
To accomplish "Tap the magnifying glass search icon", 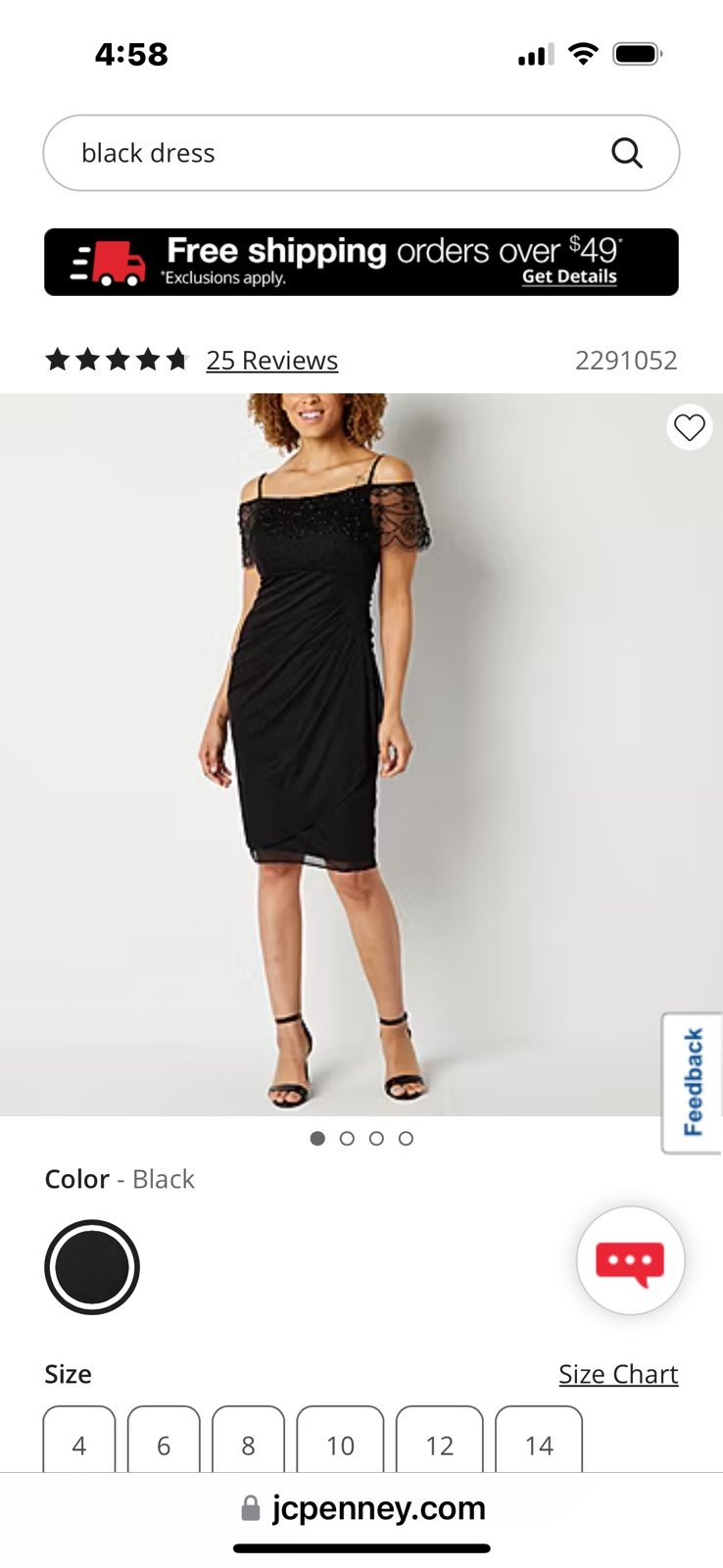I will point(626,153).
